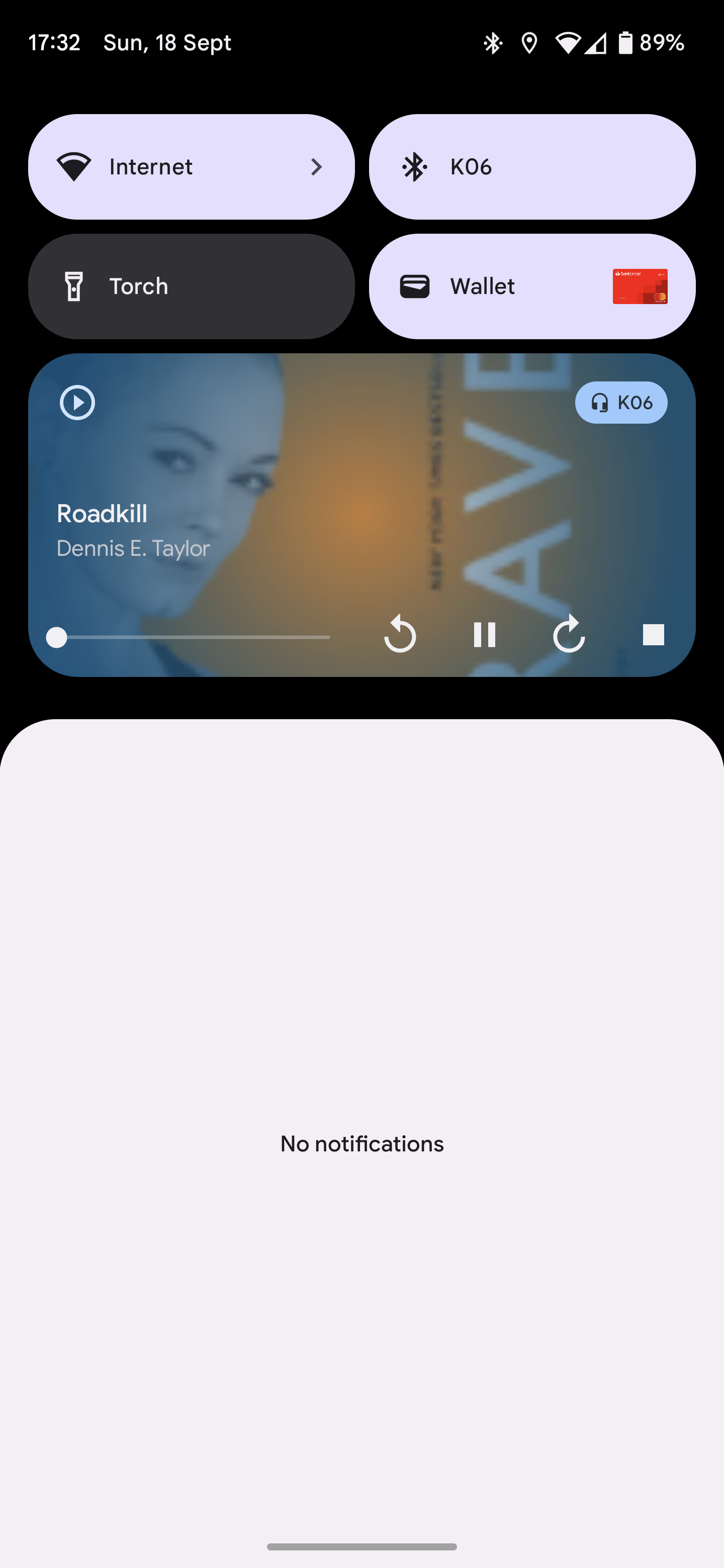Toggle the K06 Bluetooth tile

(531, 166)
